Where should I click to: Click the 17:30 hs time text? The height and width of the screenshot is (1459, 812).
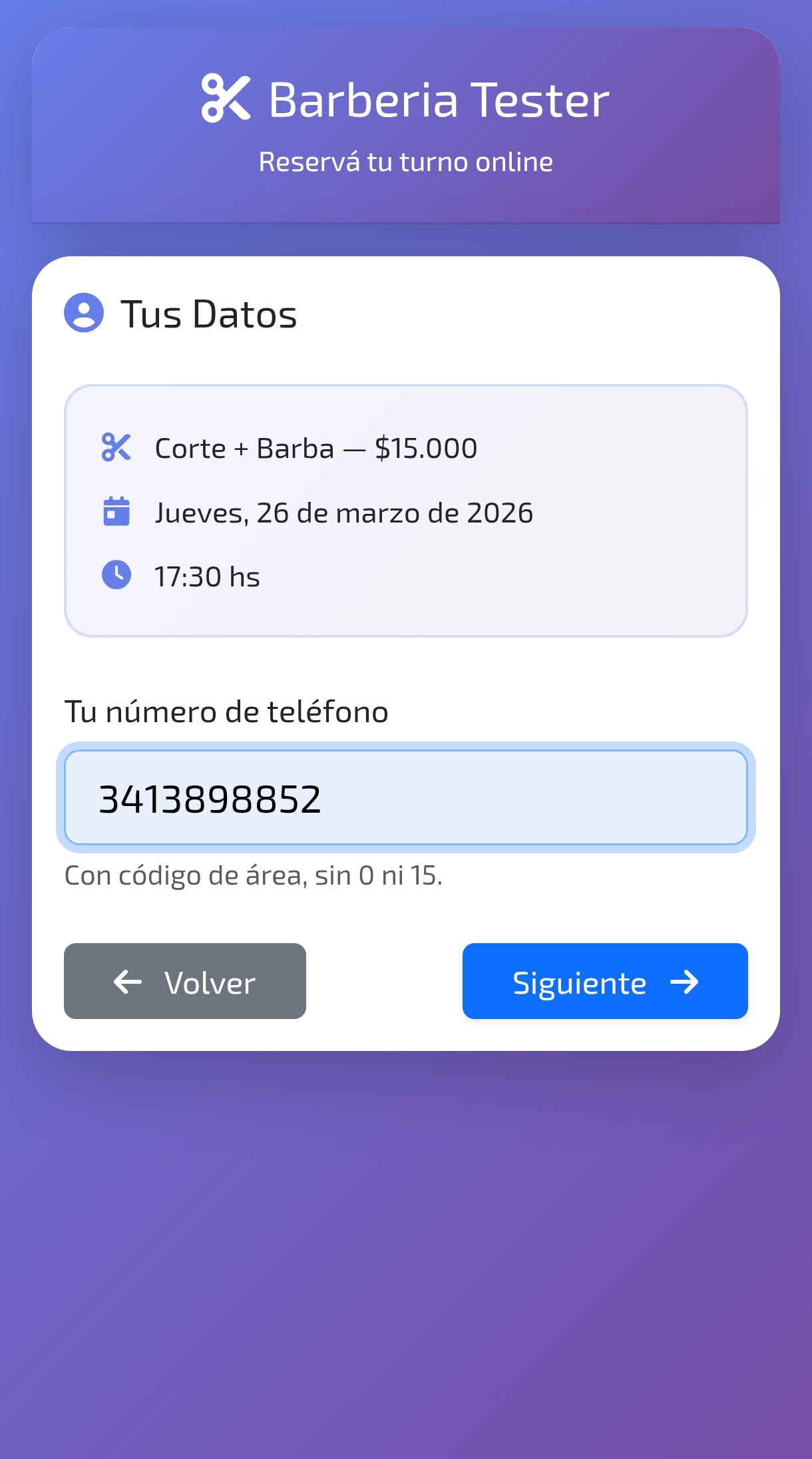[x=207, y=576]
